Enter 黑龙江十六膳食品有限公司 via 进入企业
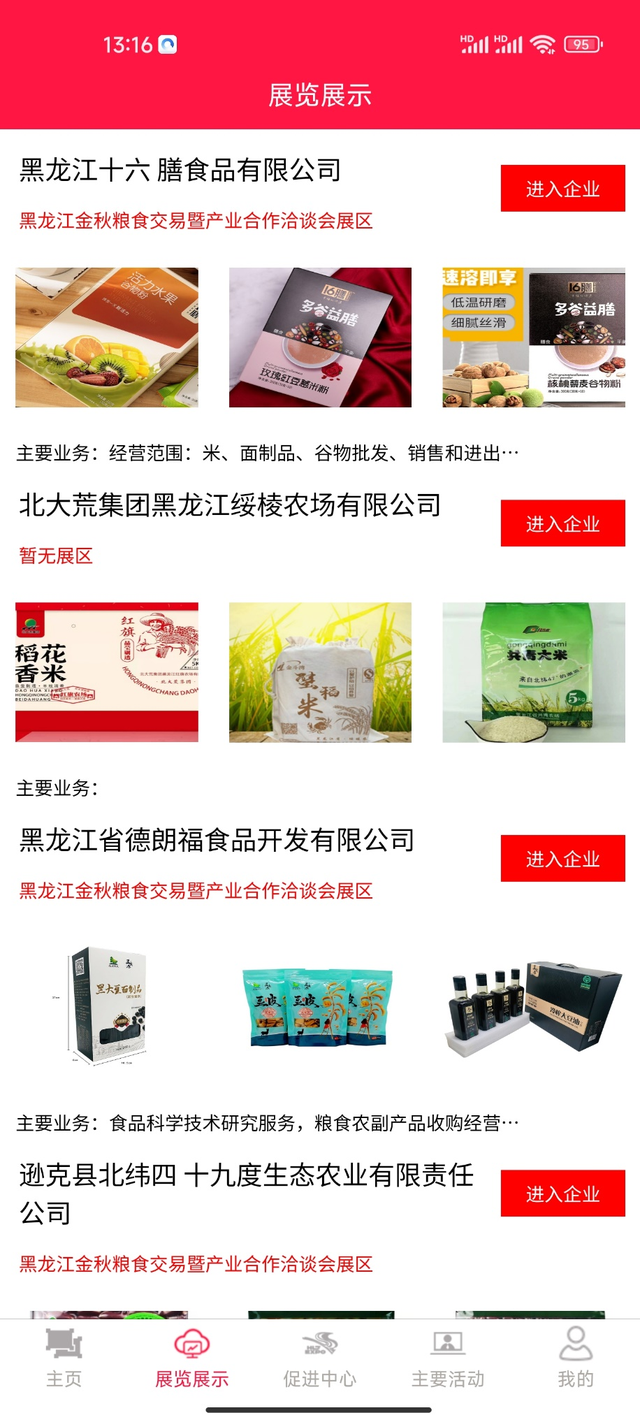This screenshot has width=640, height=1422. coord(562,189)
